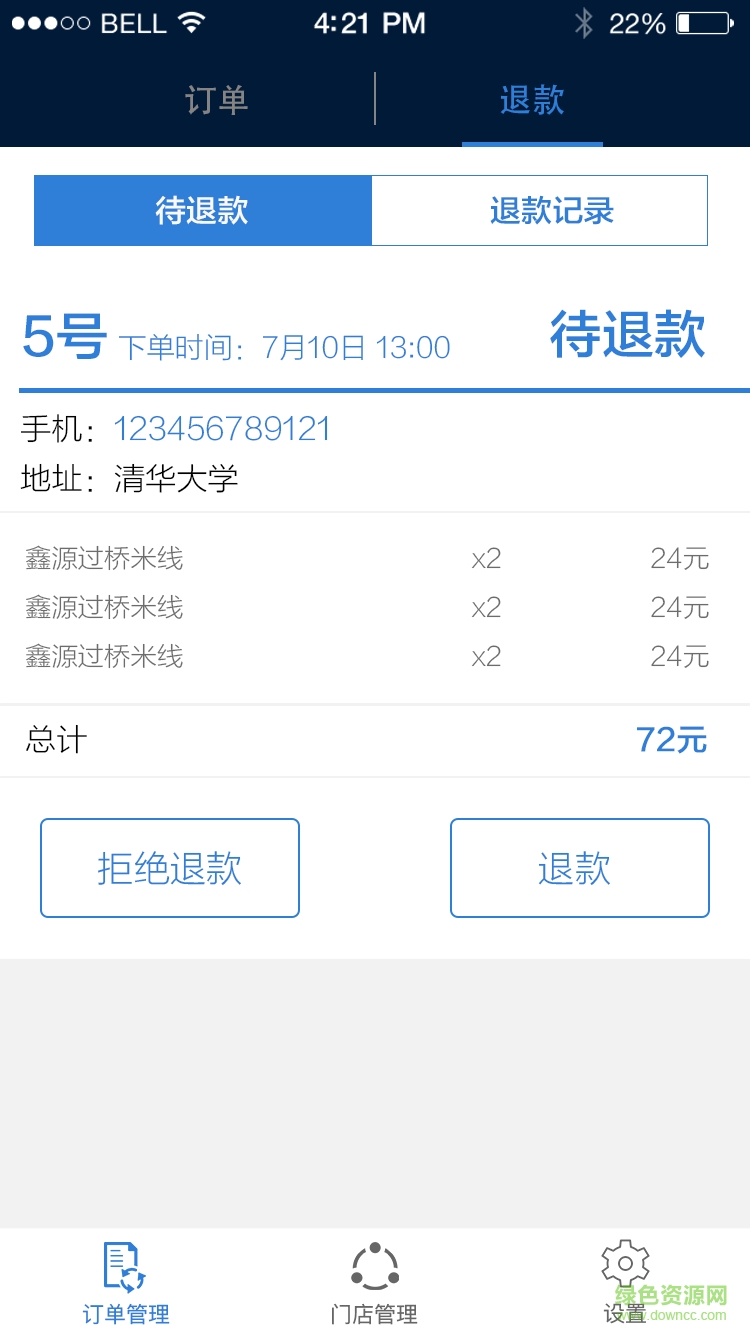Click the first 鑫源过桥米线 item row
This screenshot has height=1334, width=750.
tap(103, 558)
